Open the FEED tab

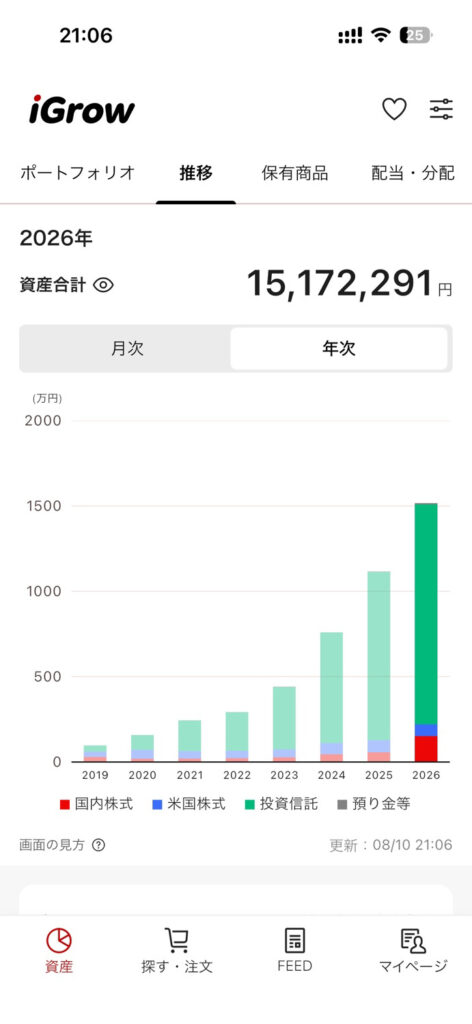[x=294, y=952]
